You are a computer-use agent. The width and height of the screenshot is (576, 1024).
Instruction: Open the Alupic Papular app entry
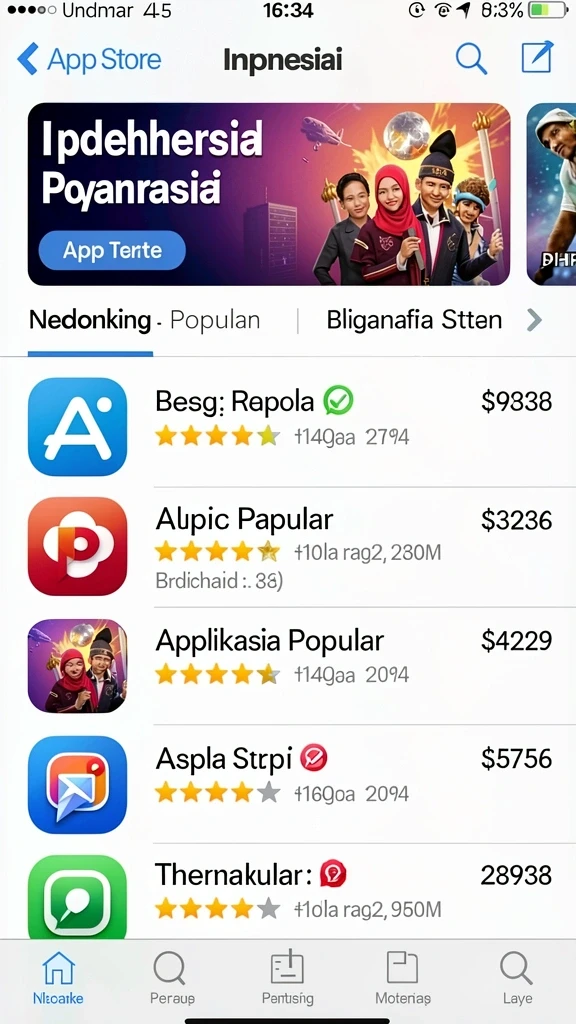288,547
